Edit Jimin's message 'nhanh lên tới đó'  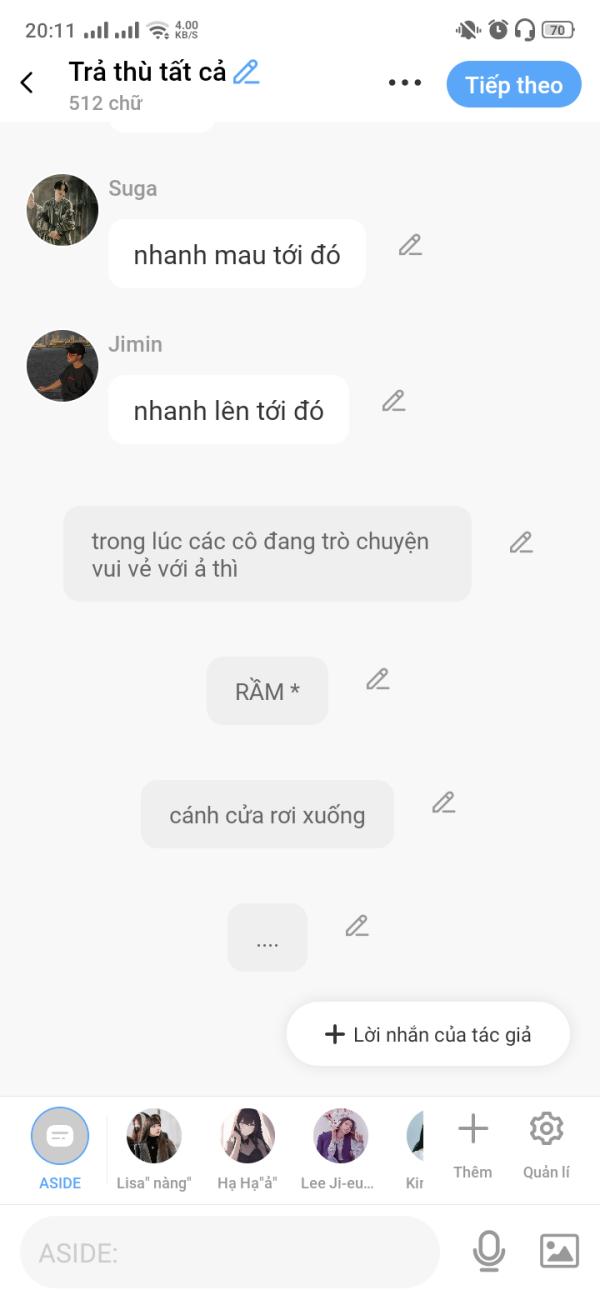tap(393, 401)
